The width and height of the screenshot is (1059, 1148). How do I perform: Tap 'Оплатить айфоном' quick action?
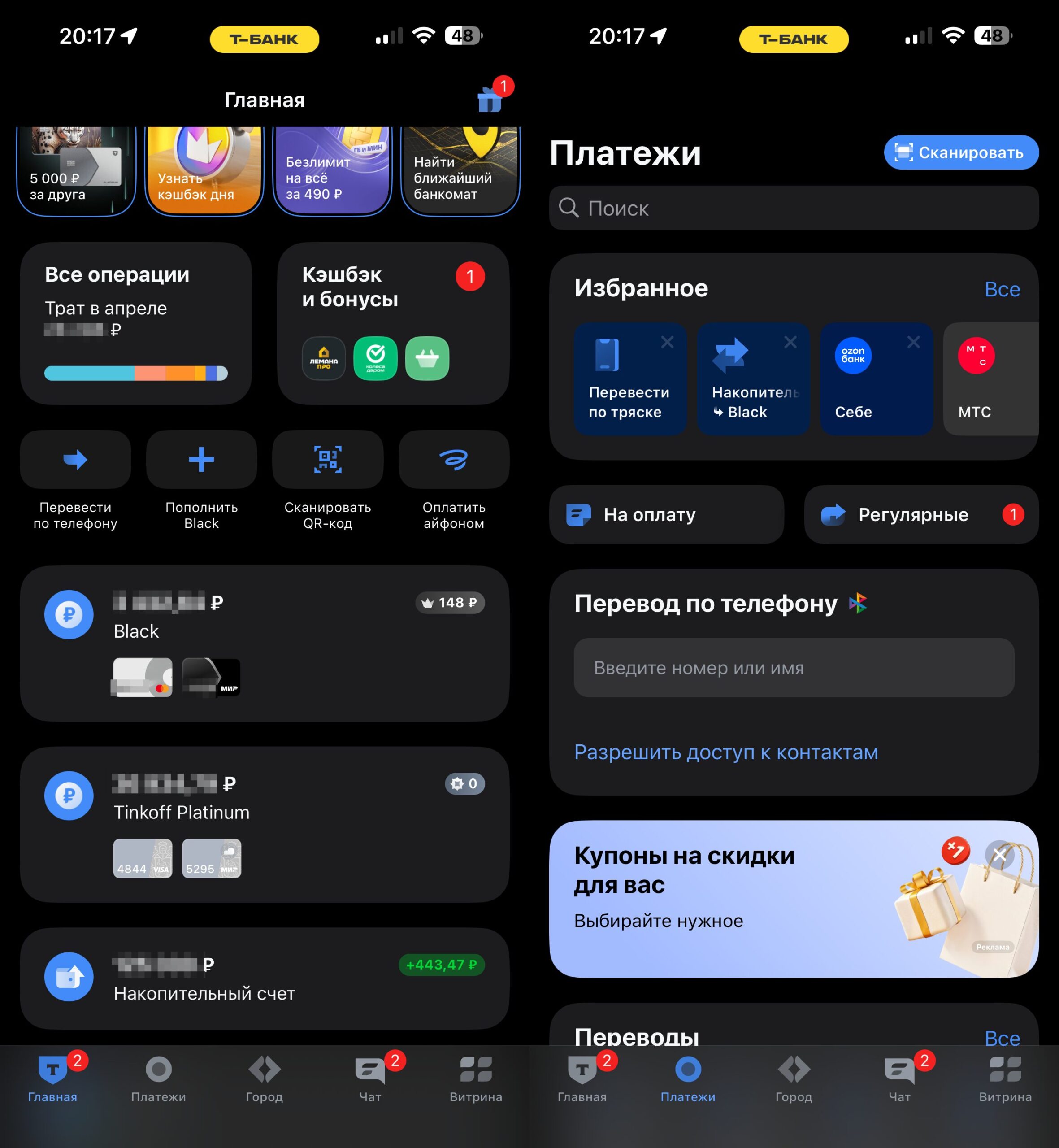pos(454,460)
